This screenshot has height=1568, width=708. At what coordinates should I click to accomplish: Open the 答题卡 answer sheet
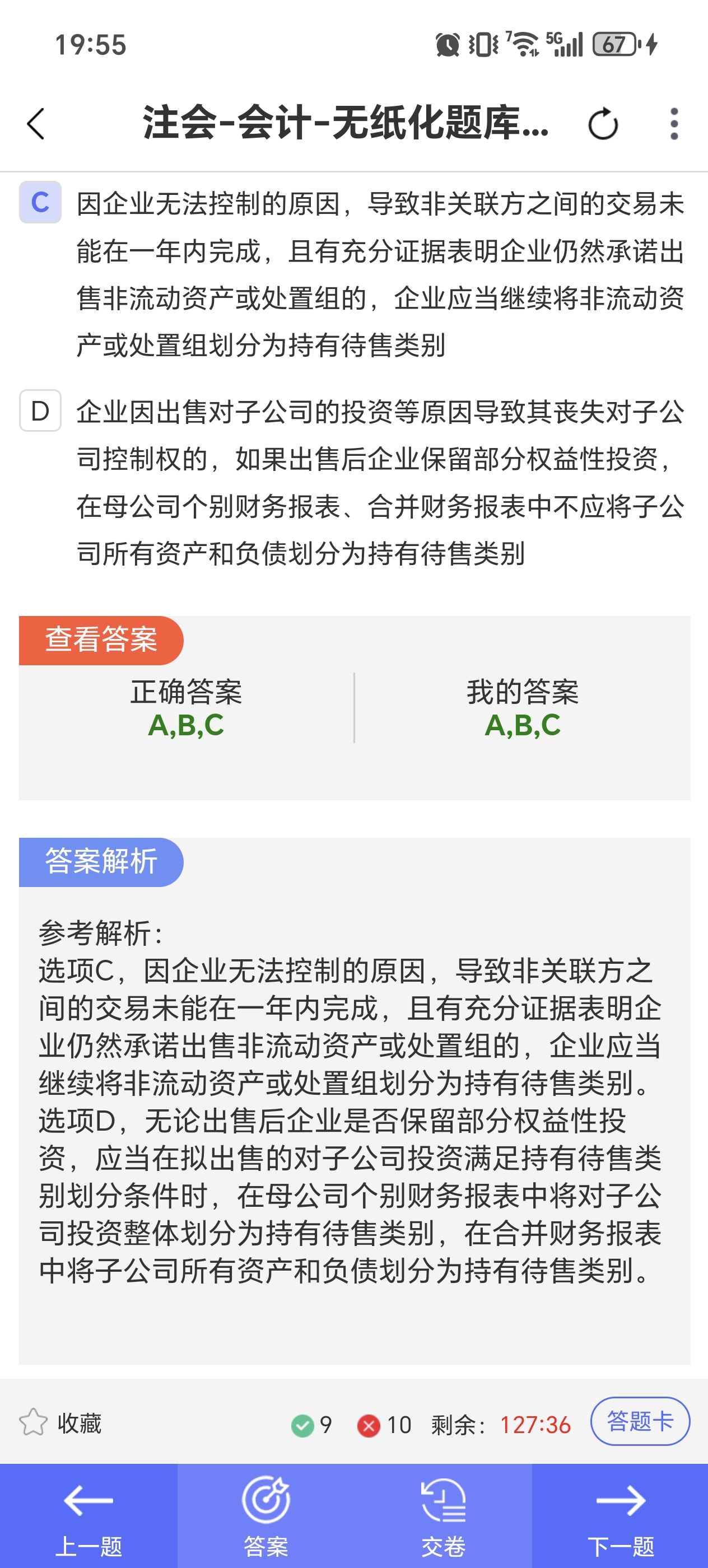pyautogui.click(x=640, y=1421)
